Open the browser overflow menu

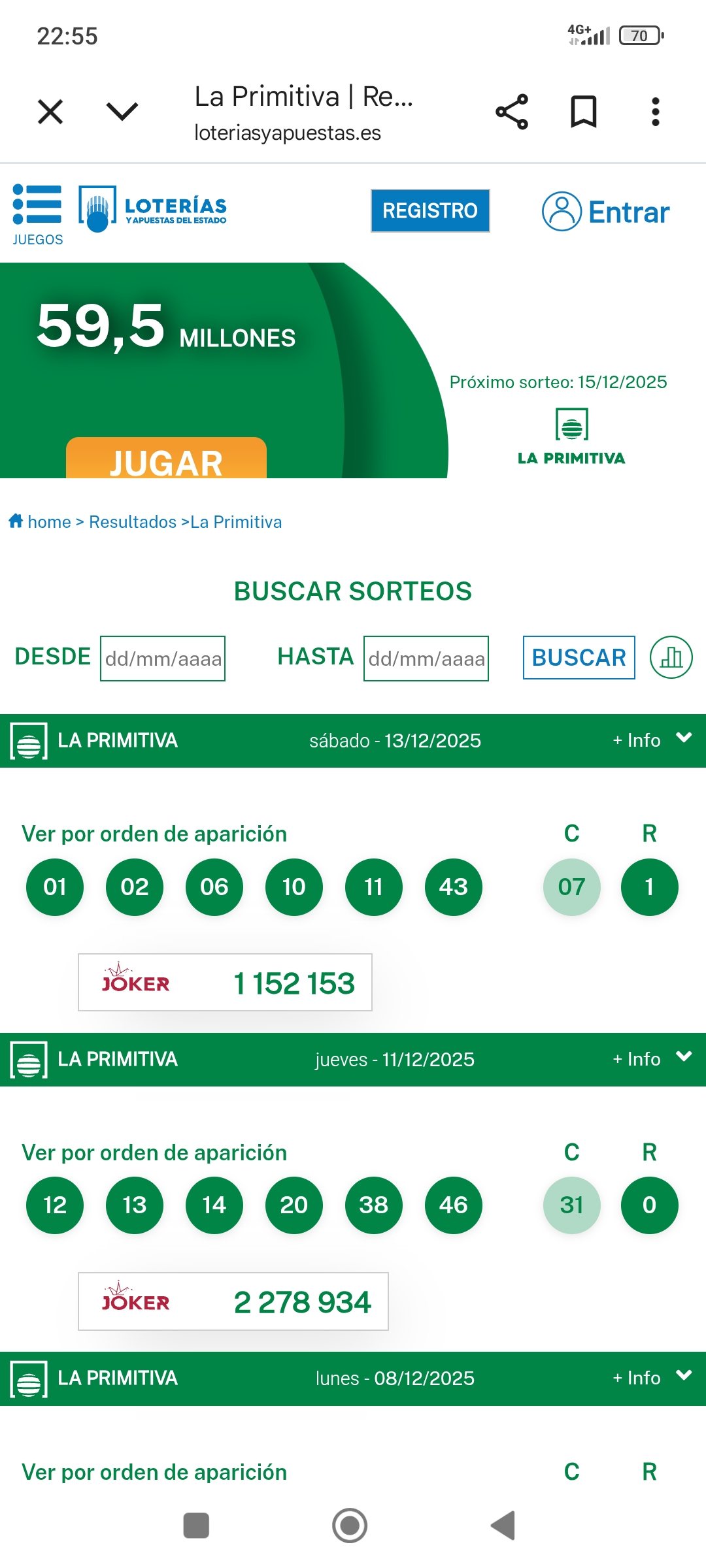pyautogui.click(x=655, y=112)
